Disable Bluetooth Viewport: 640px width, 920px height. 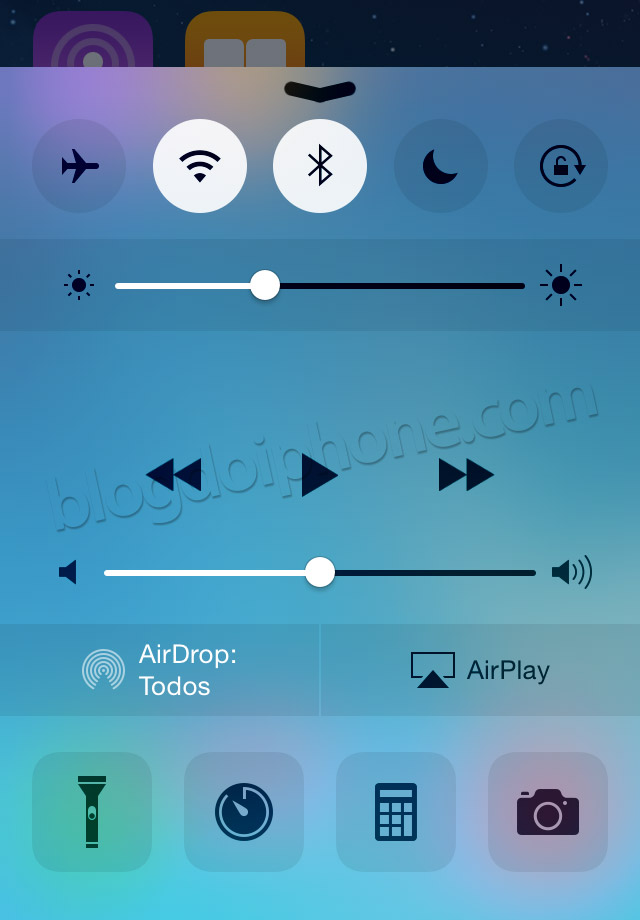tap(320, 166)
